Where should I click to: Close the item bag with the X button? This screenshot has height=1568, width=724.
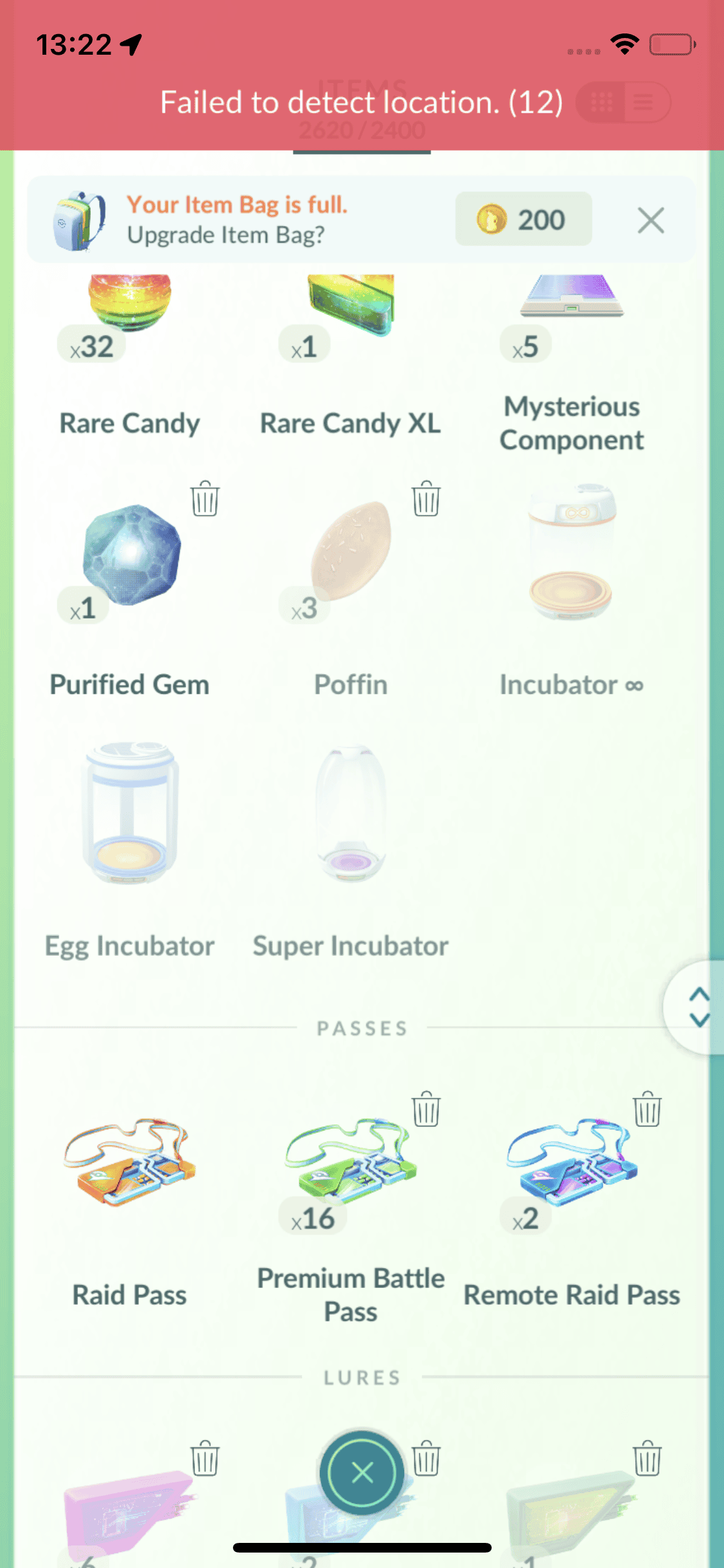[362, 1472]
